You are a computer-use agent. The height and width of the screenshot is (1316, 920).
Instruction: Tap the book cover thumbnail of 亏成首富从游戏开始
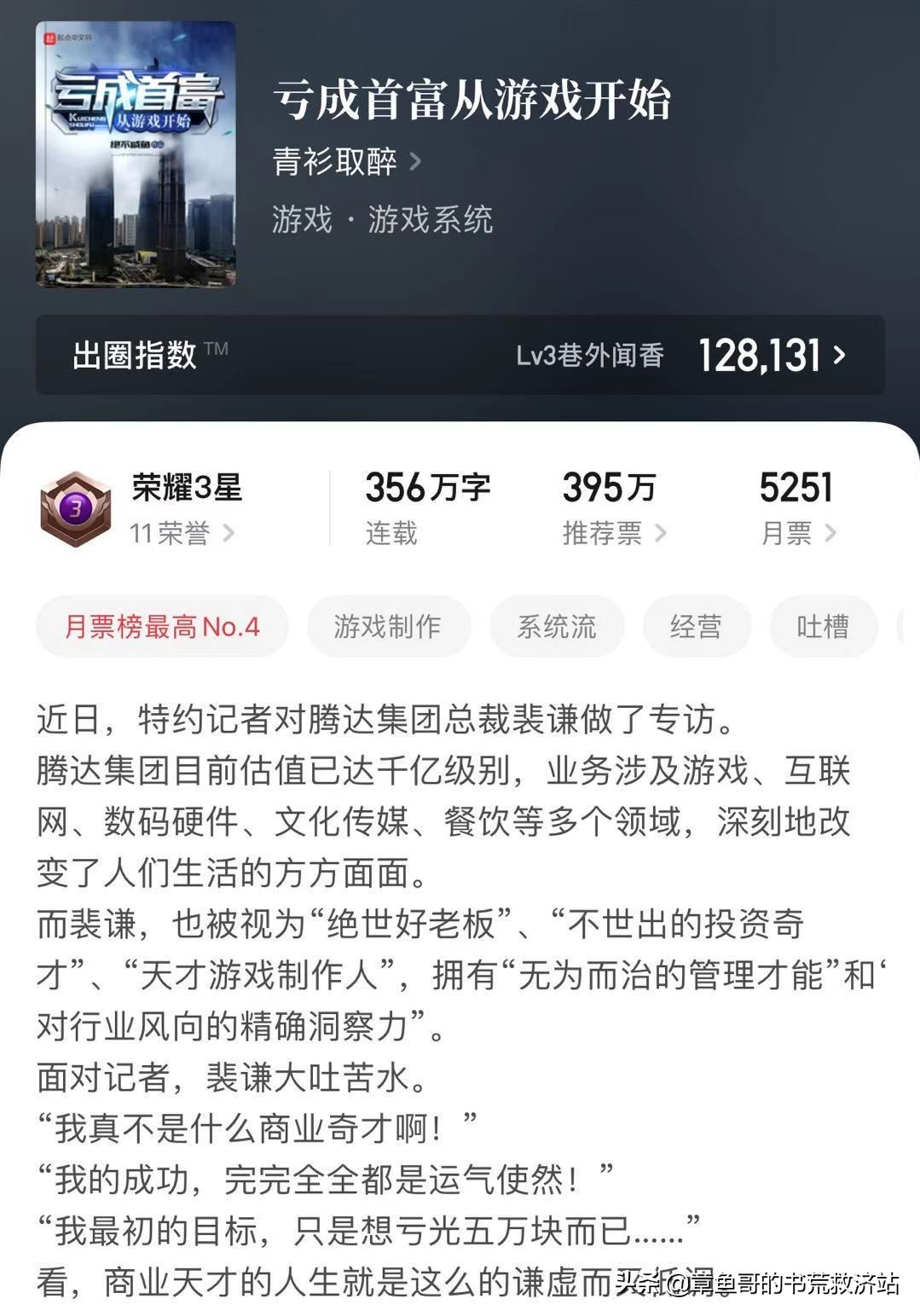point(135,156)
